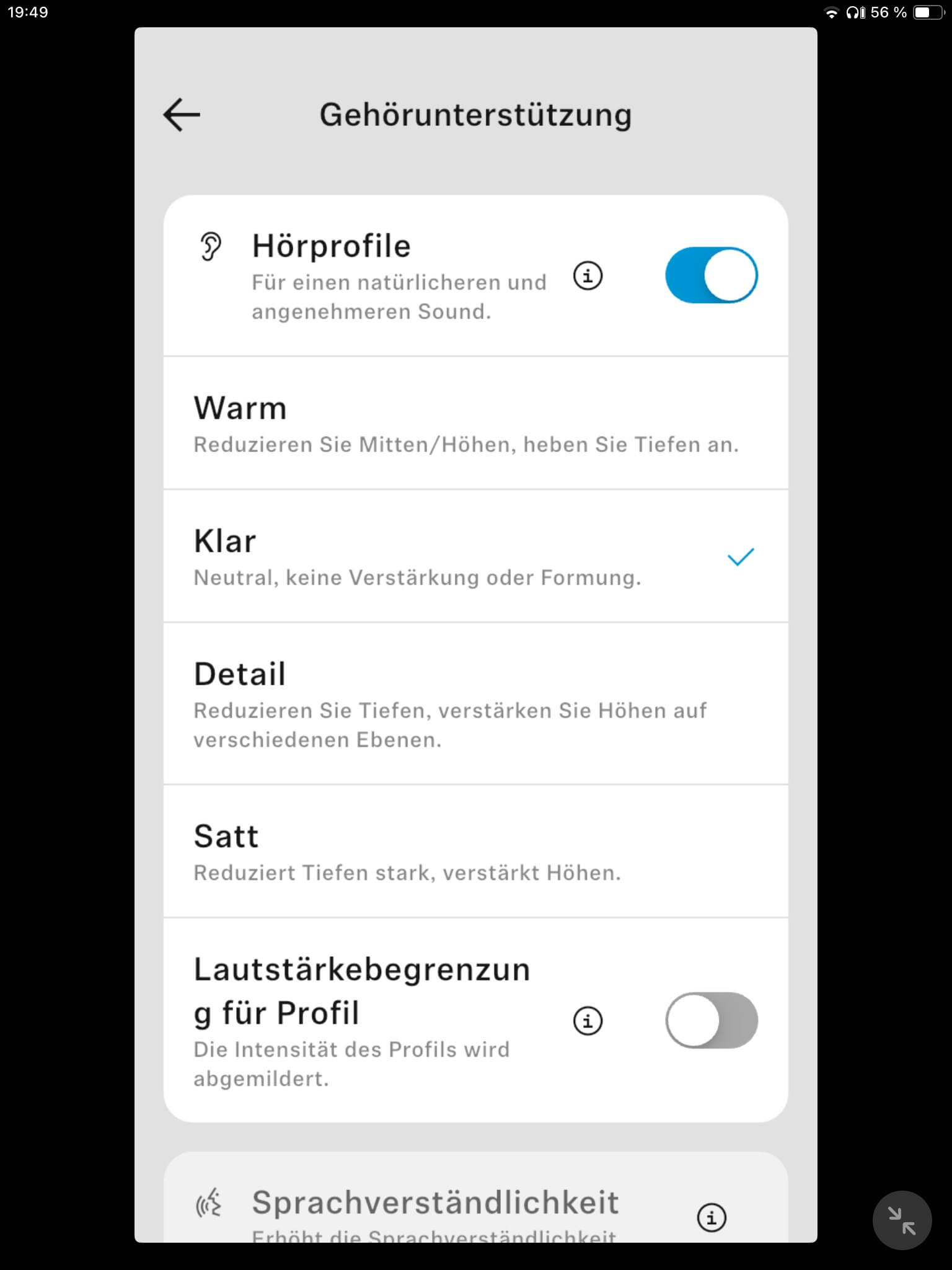This screenshot has height=1270, width=952.
Task: Open the Hörprofile info icon
Action: [588, 275]
